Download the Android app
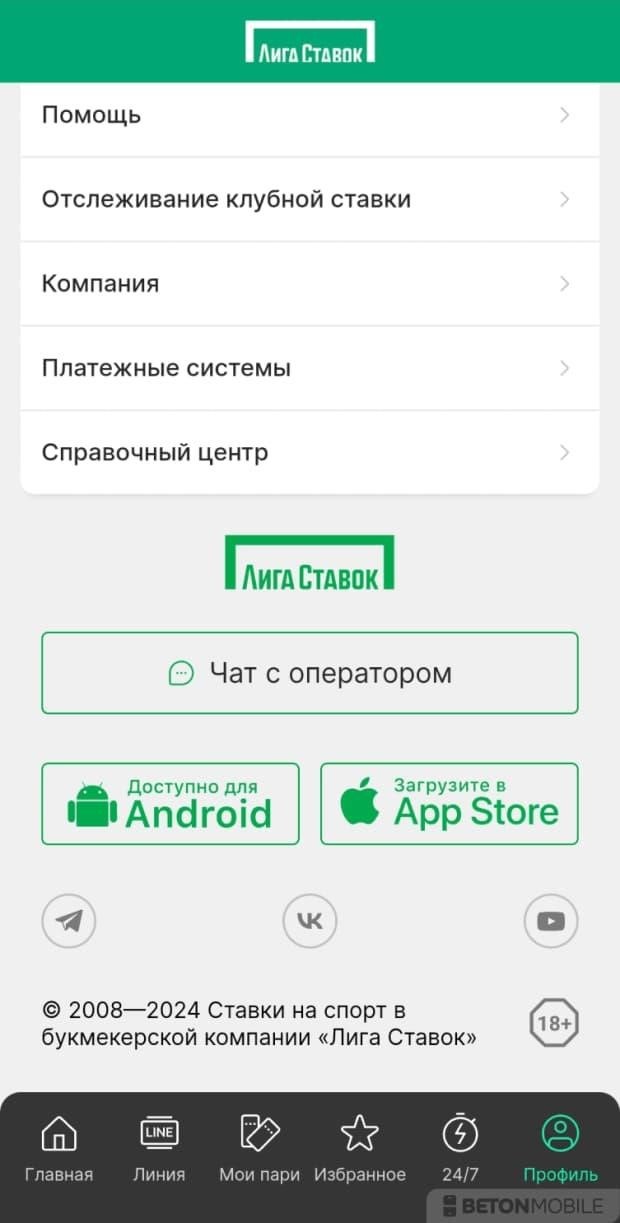The height and width of the screenshot is (1223, 620). click(x=170, y=804)
